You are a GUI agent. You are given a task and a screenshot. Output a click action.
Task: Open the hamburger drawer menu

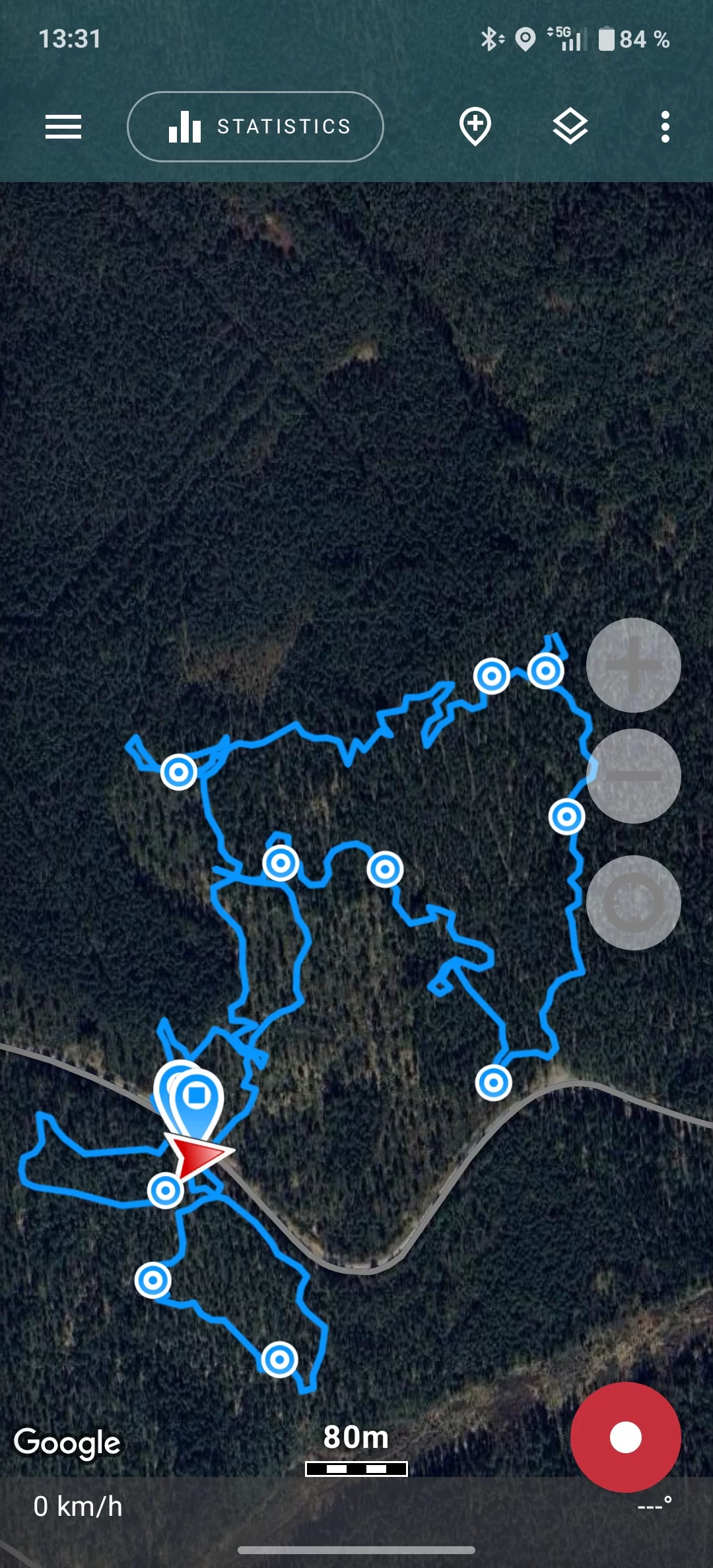click(63, 127)
